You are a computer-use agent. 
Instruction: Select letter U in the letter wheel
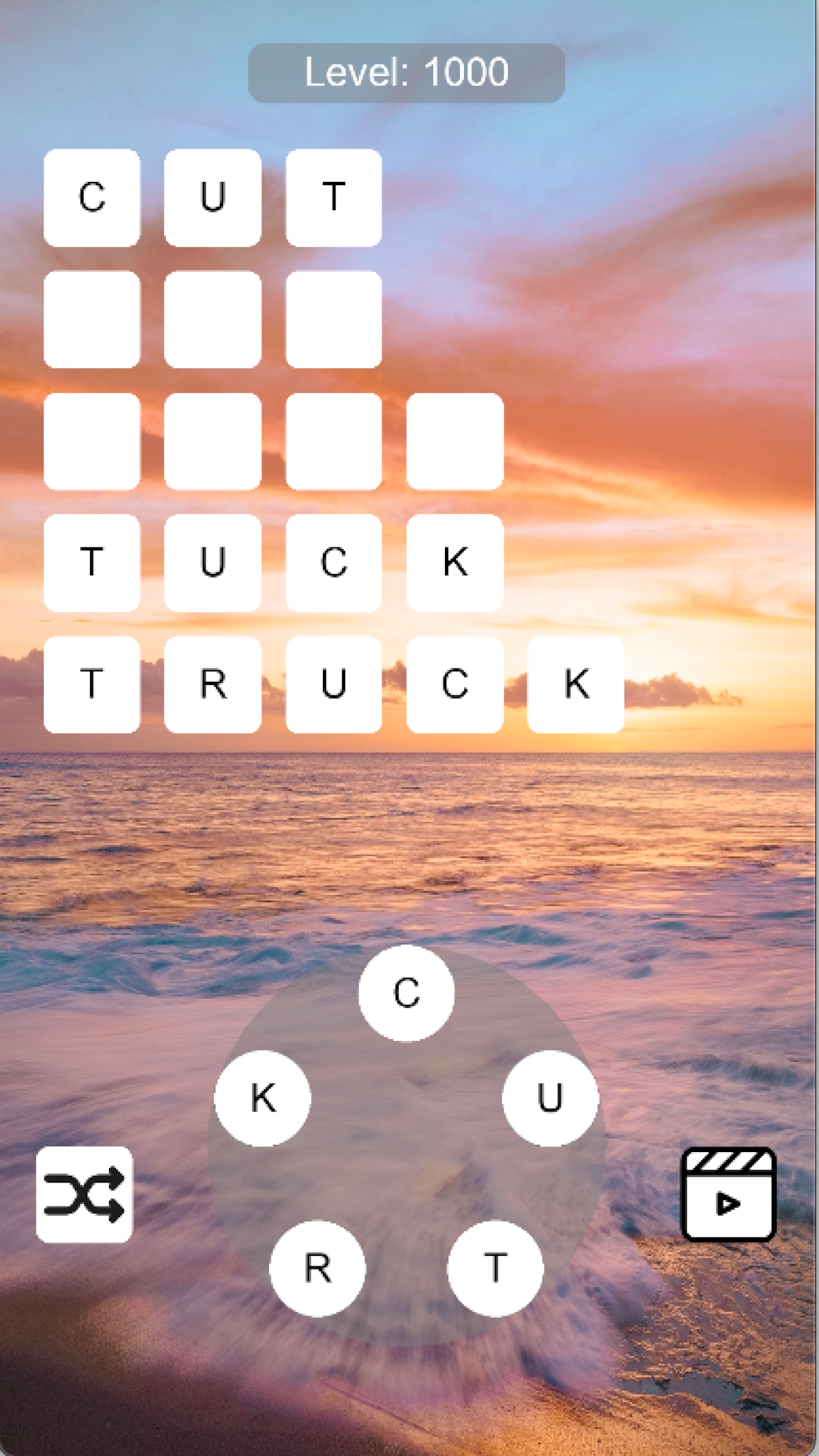coord(550,1097)
